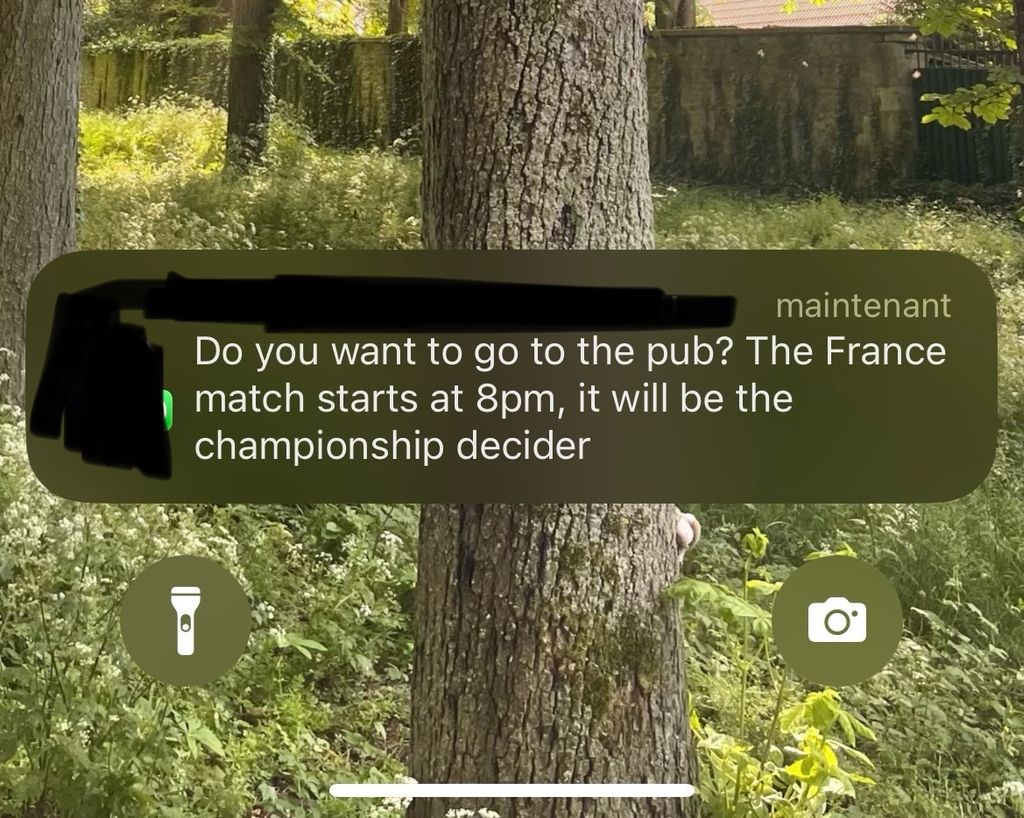Turn on the flashlight
The height and width of the screenshot is (818, 1024).
tap(185, 620)
